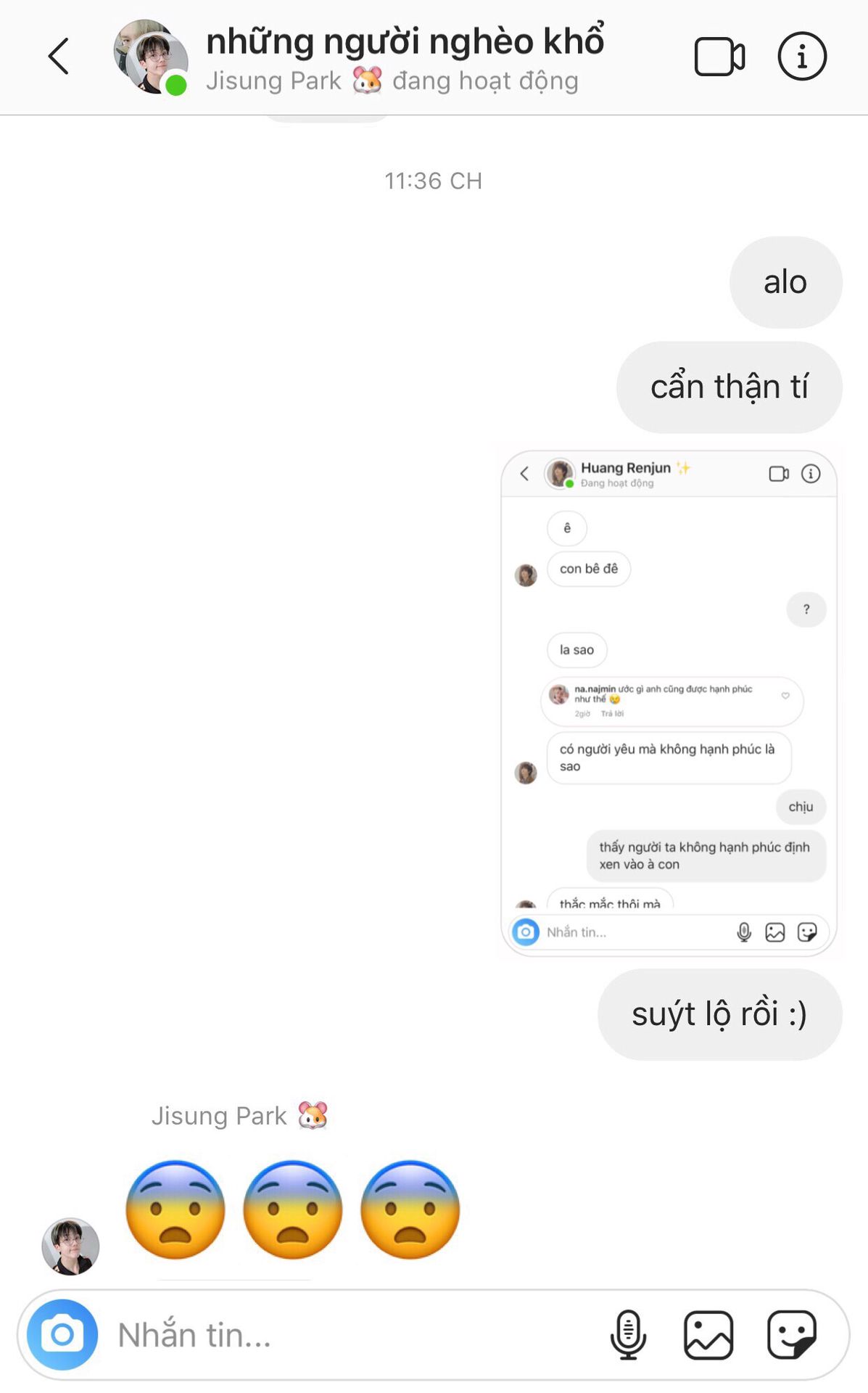
Task: Start a video call with the group
Action: point(719,57)
